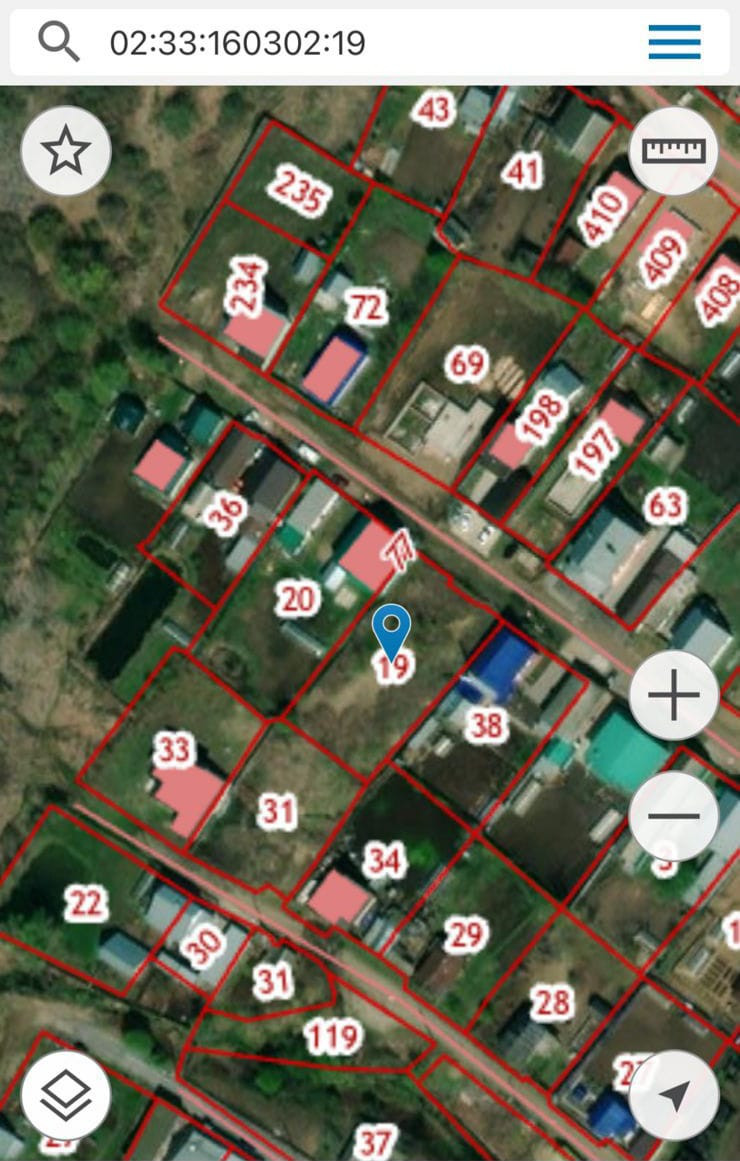This screenshot has width=740, height=1161.
Task: Zoom in on the map
Action: point(674,696)
